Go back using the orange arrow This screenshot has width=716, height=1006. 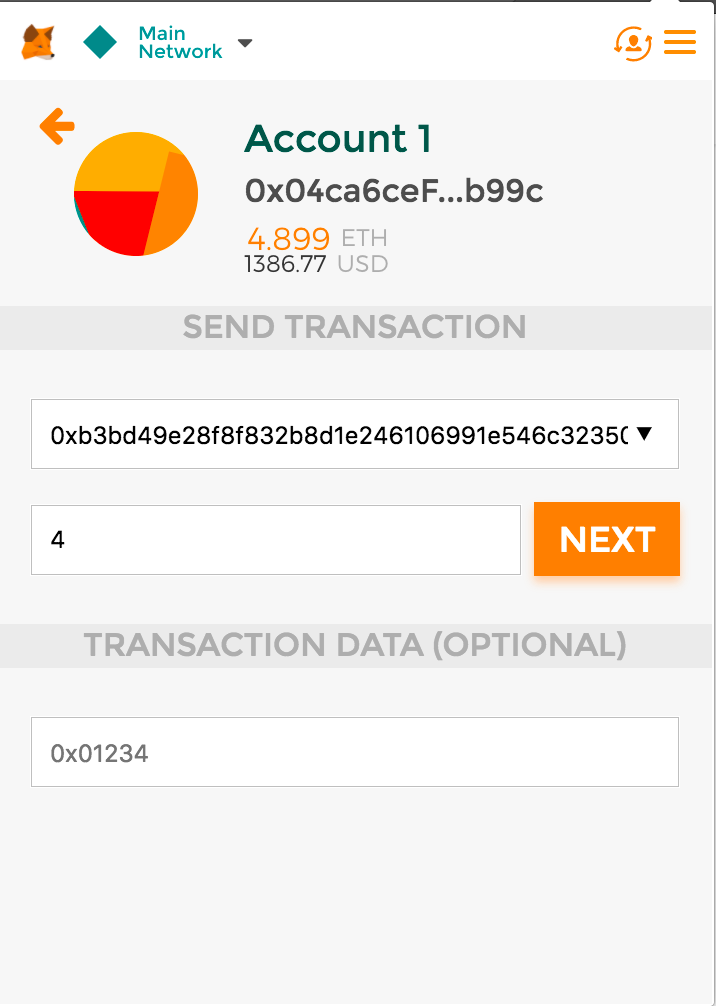tap(57, 126)
